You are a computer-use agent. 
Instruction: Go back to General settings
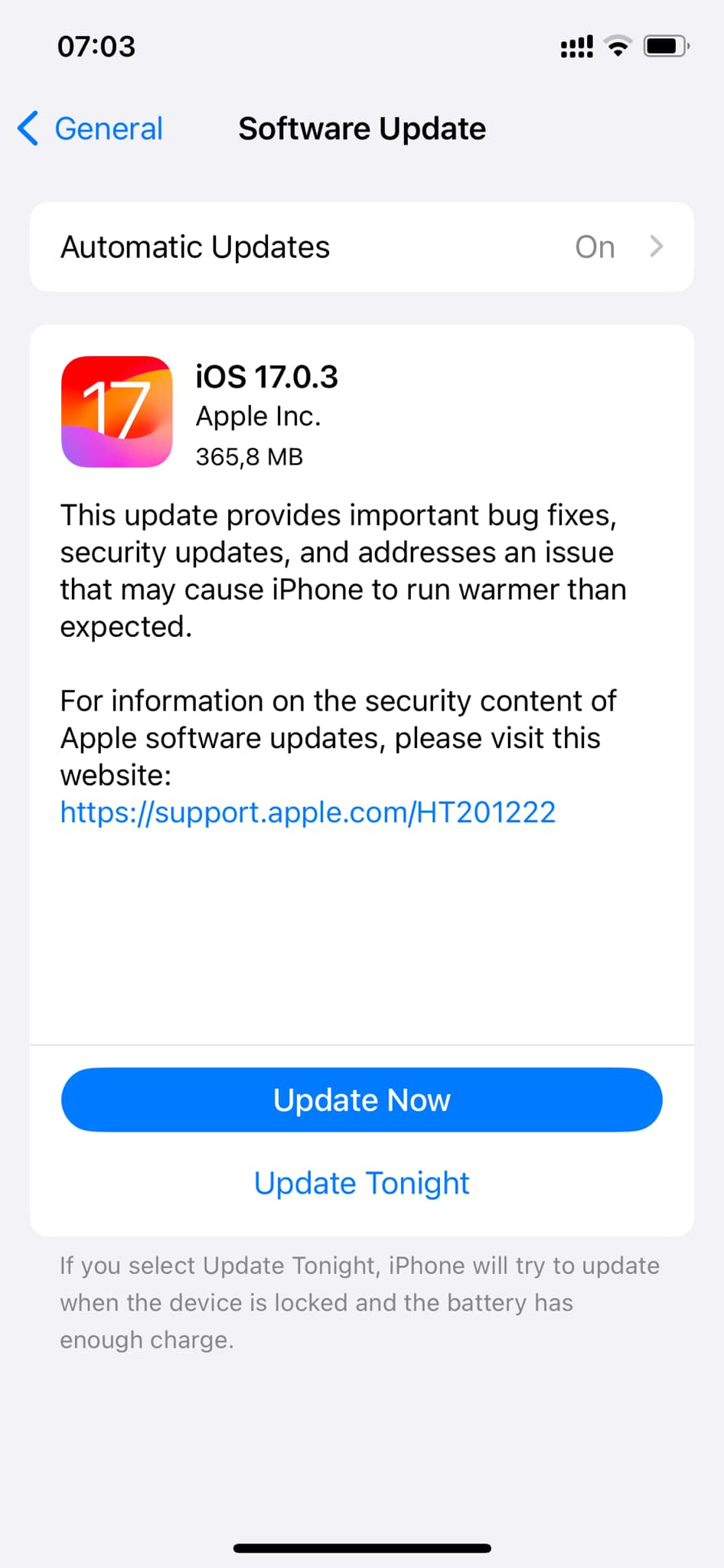coord(90,129)
